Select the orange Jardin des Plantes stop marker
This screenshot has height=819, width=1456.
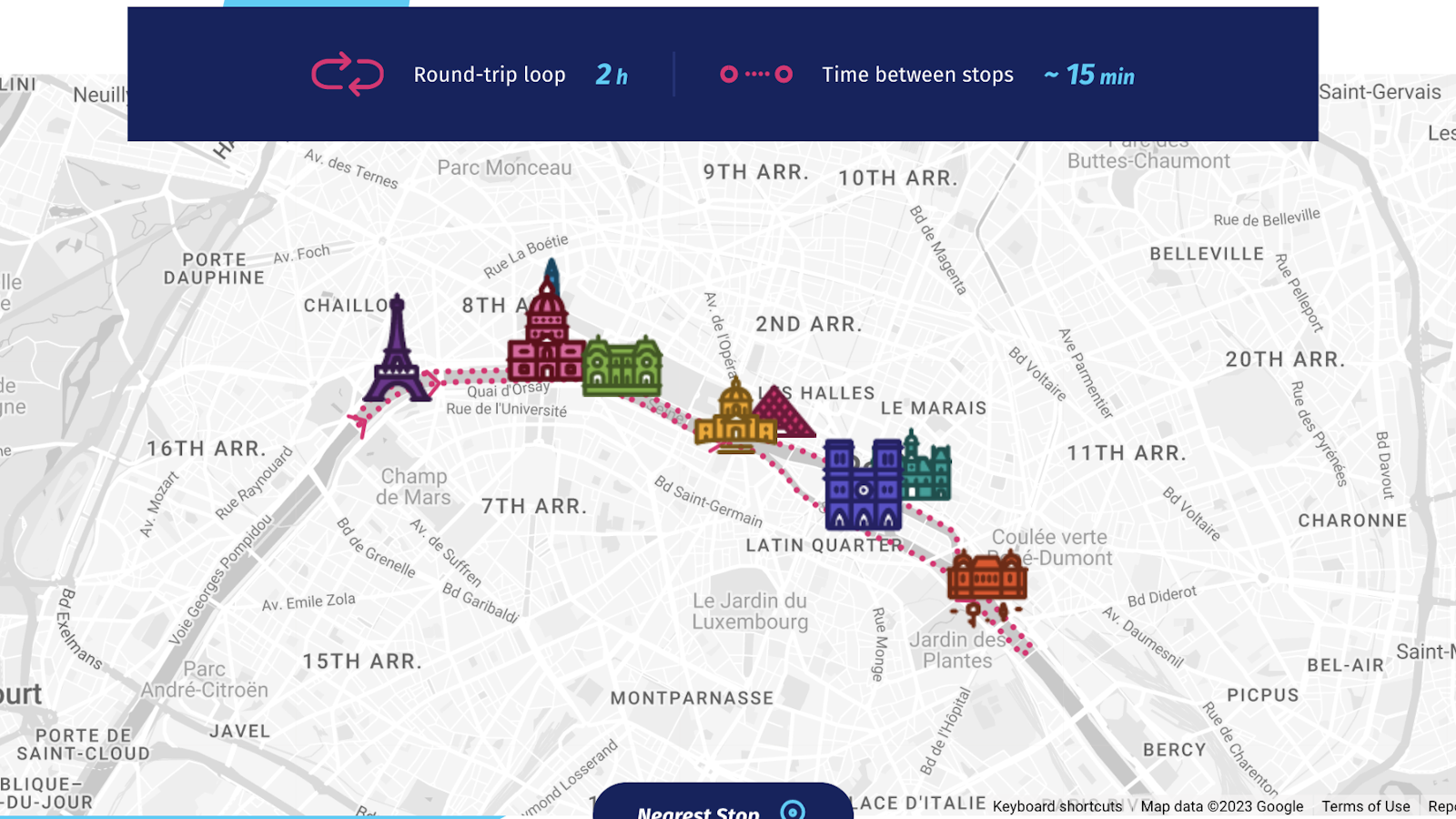[x=986, y=578]
